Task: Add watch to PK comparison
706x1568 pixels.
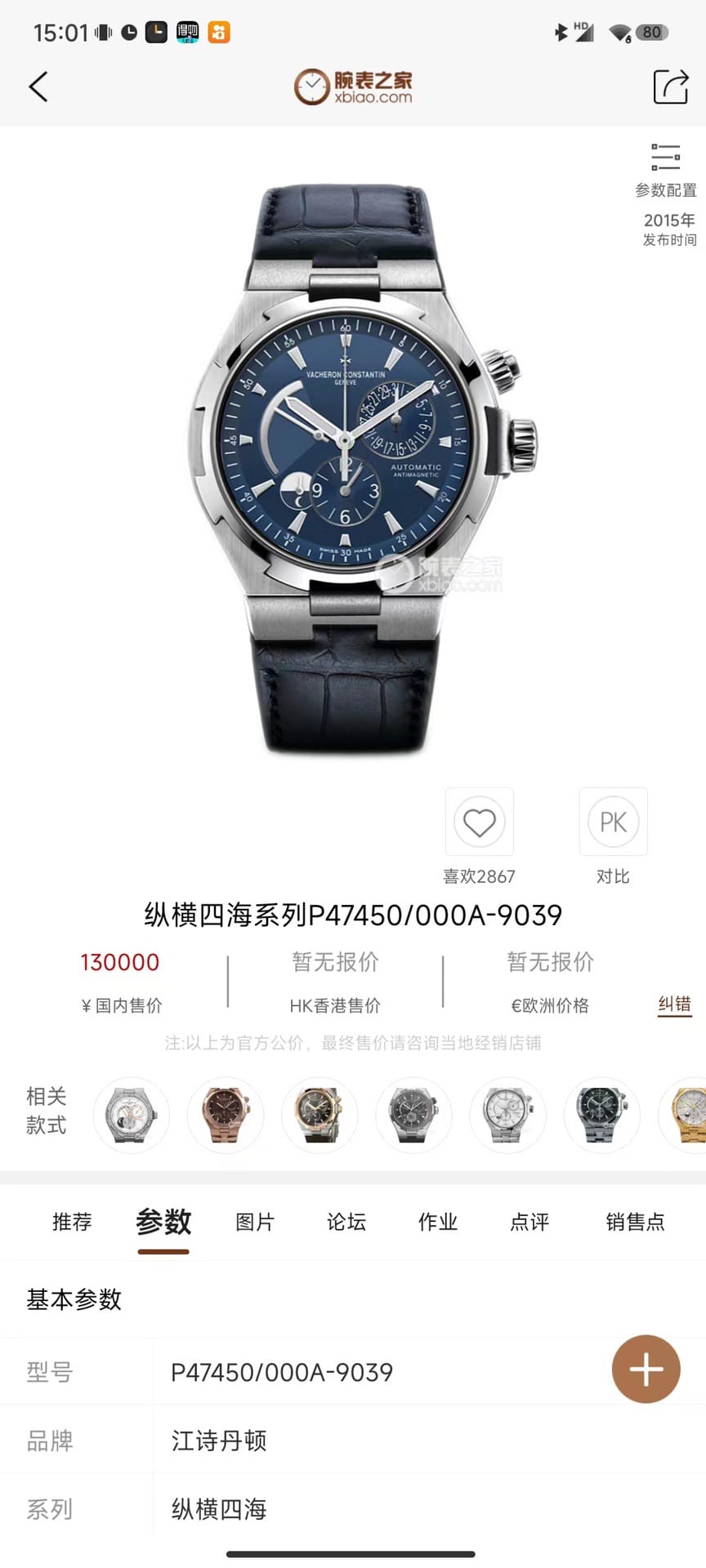Action: (x=613, y=822)
